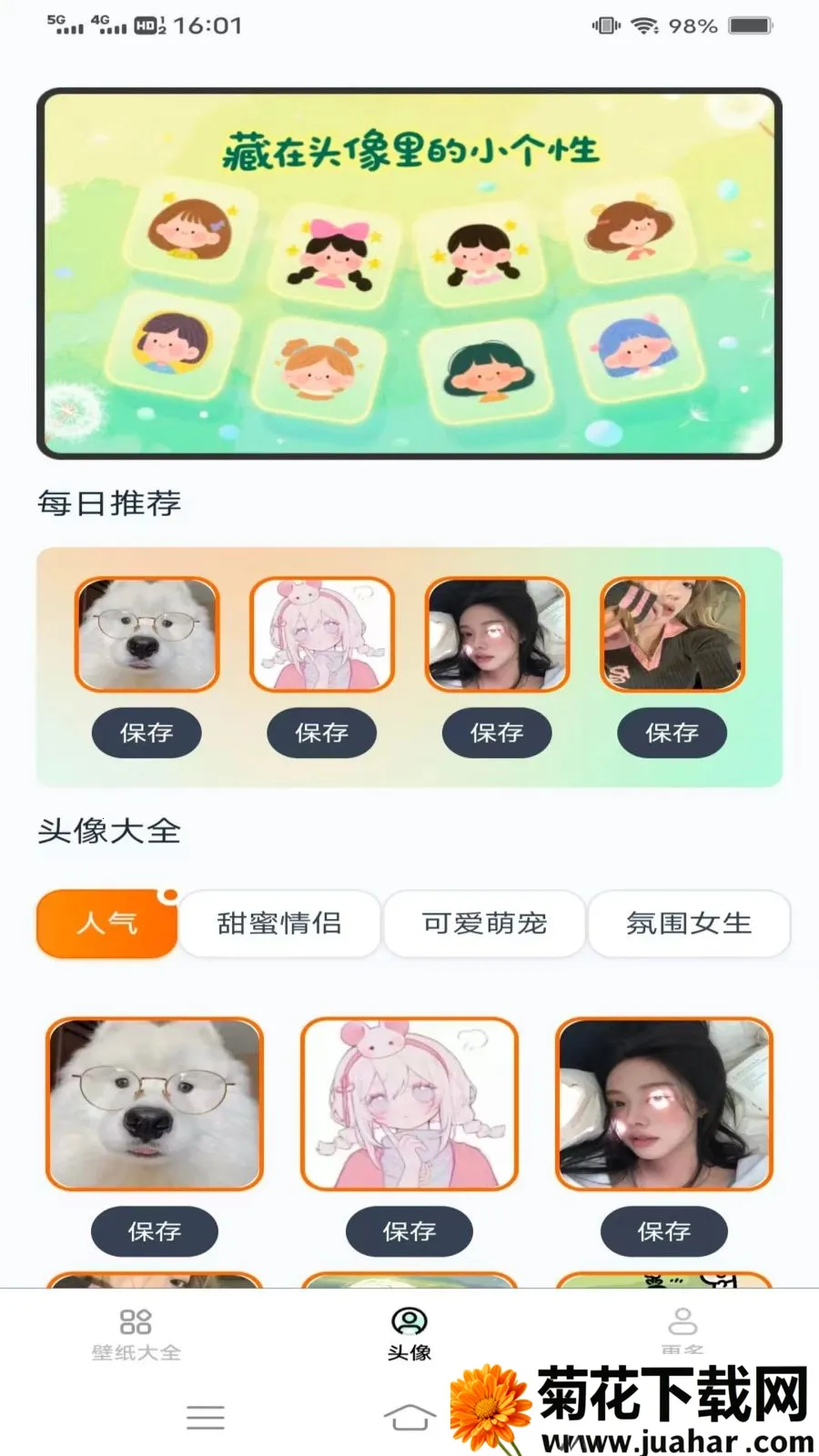Viewport: 819px width, 1456px height.
Task: Switch to the 头像 bottom tab
Action: tap(409, 1334)
